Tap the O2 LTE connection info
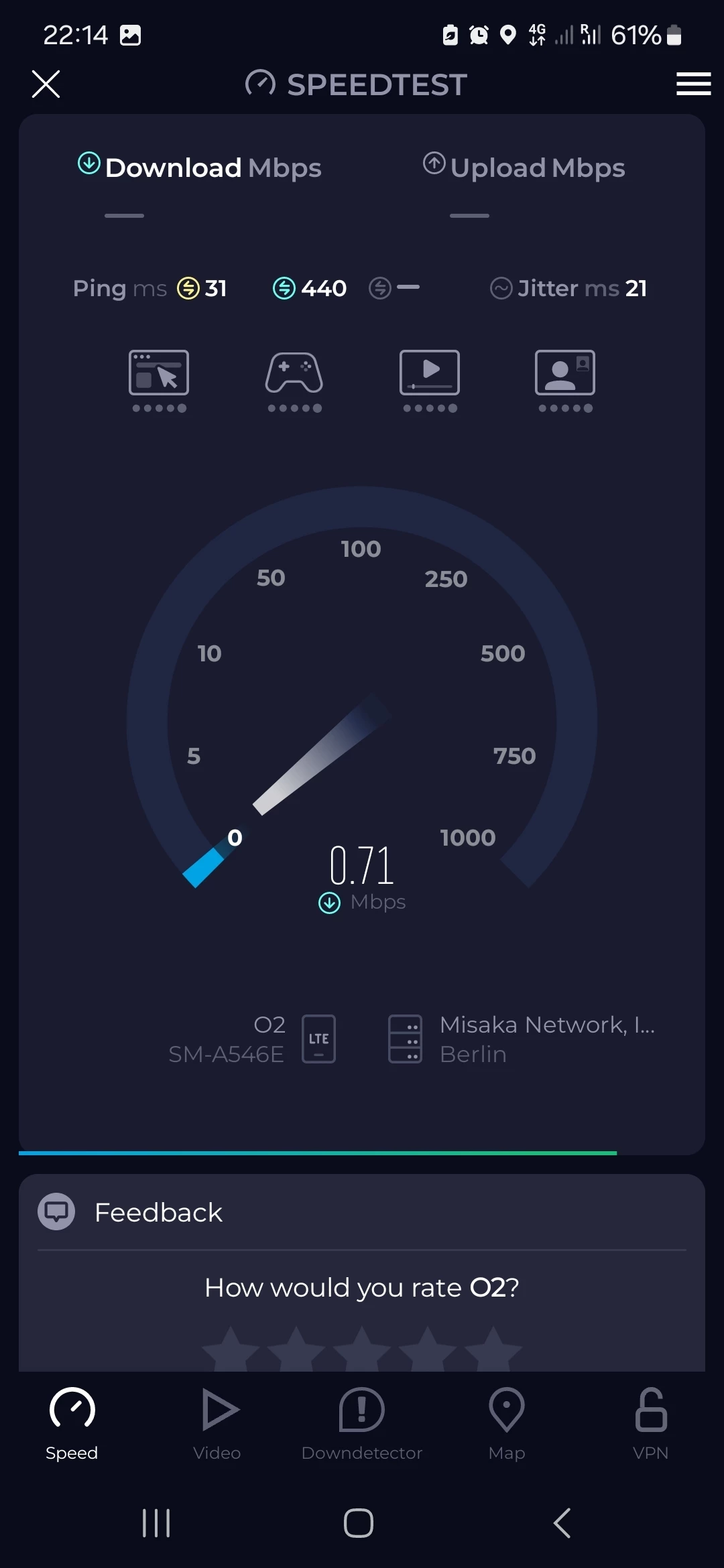 (x=252, y=1039)
